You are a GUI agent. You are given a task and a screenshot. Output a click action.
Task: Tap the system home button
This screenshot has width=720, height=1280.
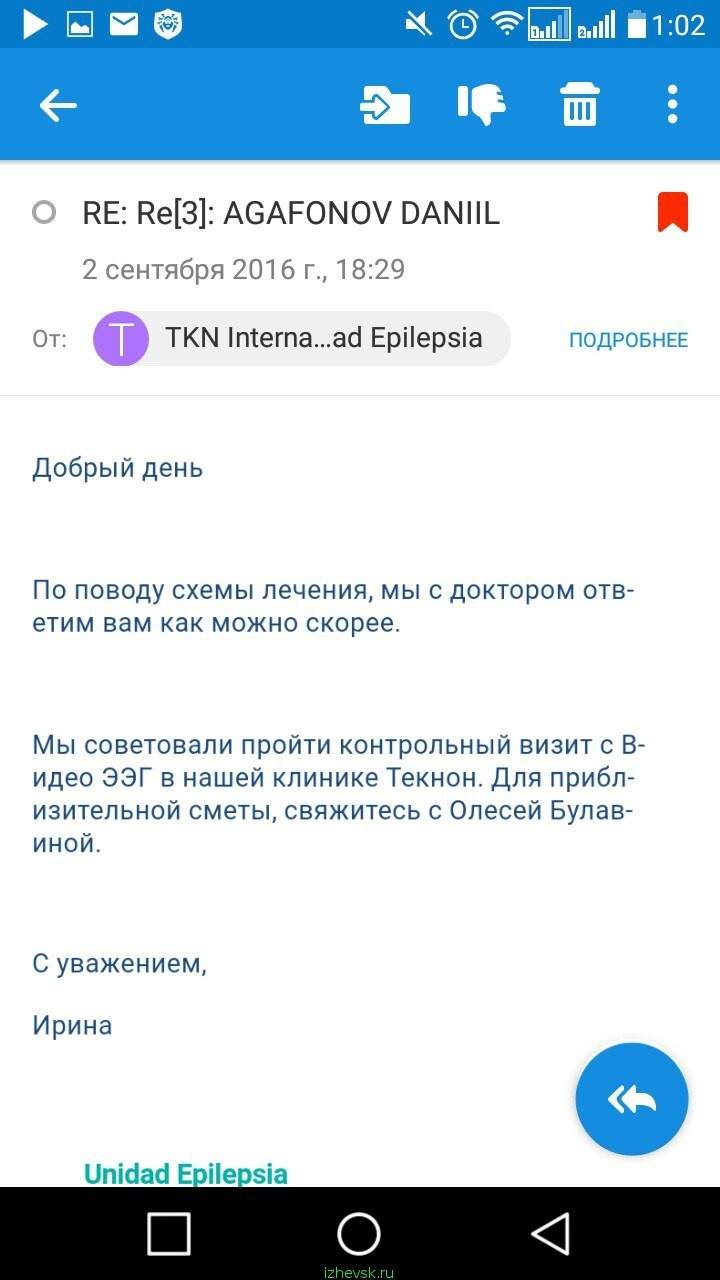tap(359, 1233)
